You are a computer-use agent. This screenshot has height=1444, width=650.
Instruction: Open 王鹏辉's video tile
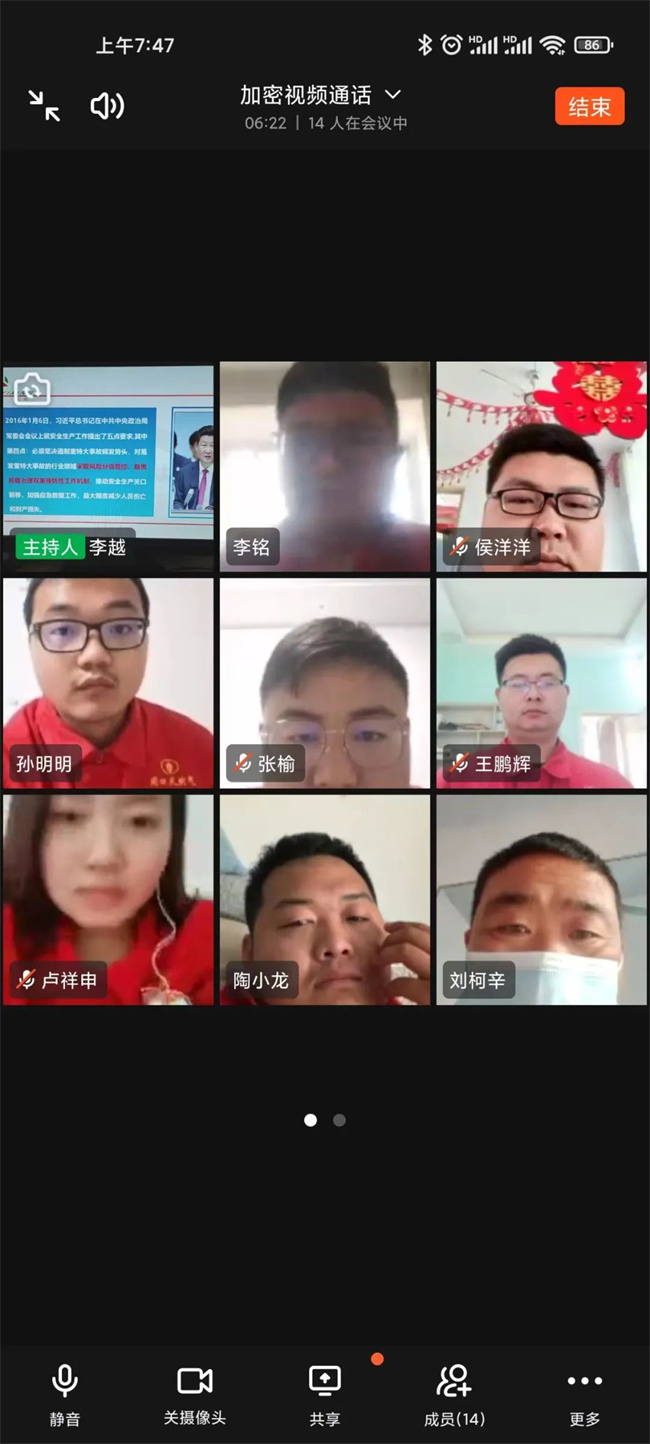pos(541,683)
